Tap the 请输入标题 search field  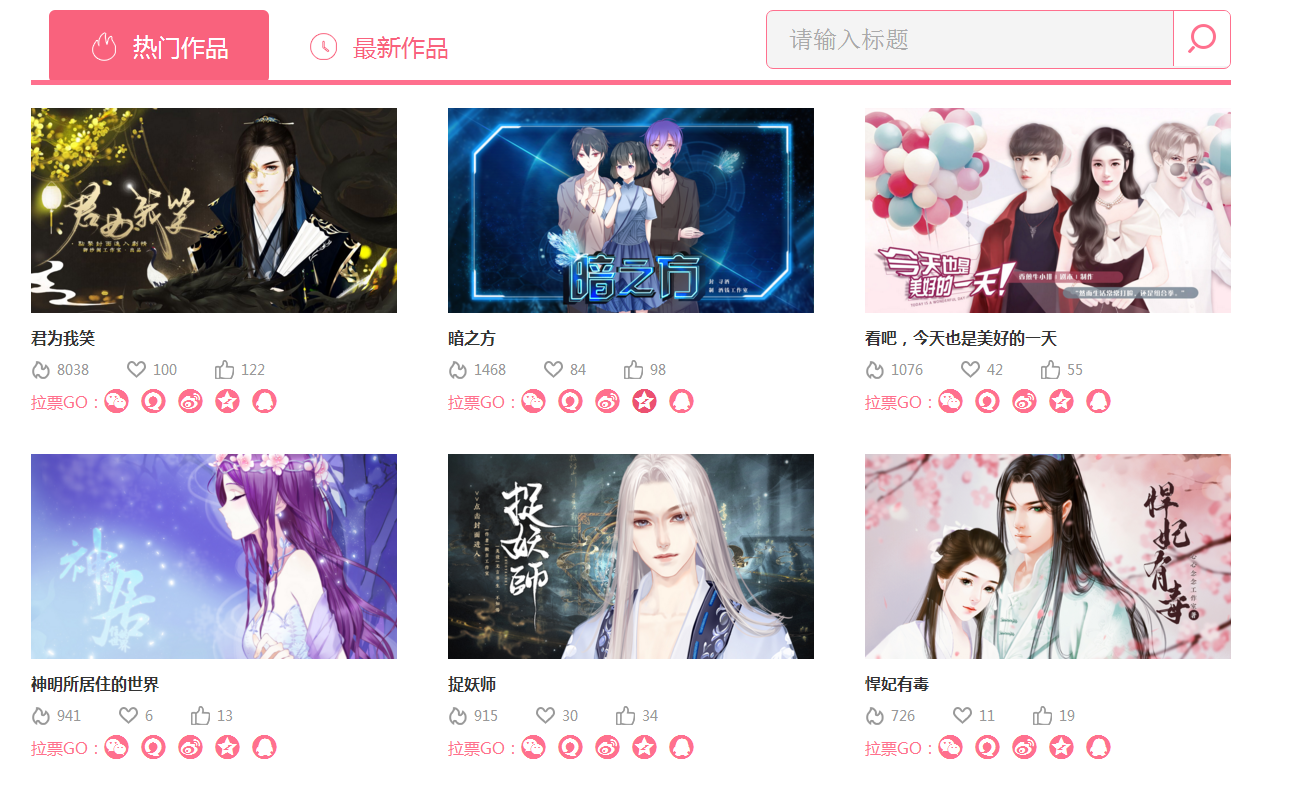click(968, 40)
